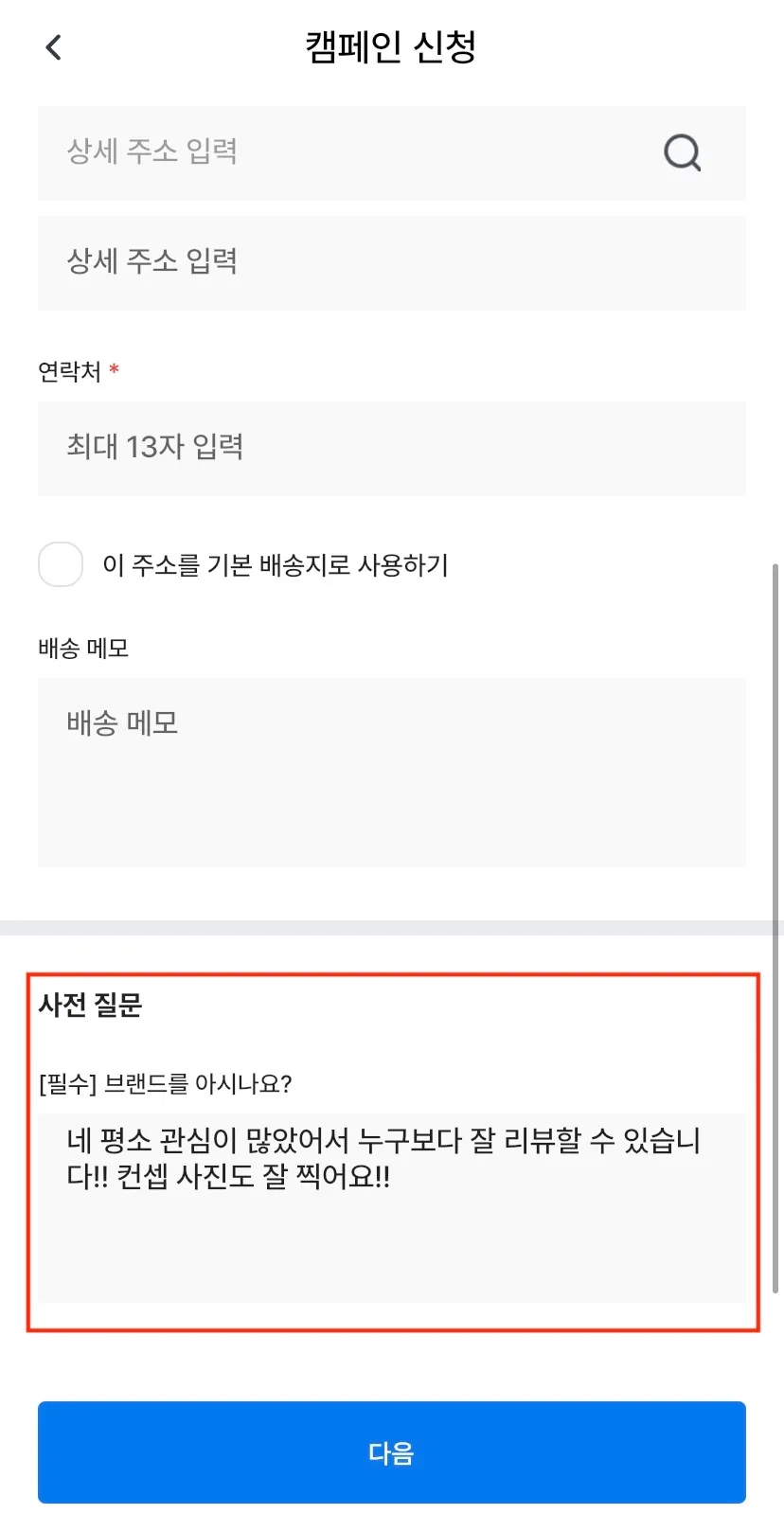Viewport: 784px width, 1532px height.
Task: Check 이 주소를 기본 배송지로 사용하기
Action: tap(61, 565)
